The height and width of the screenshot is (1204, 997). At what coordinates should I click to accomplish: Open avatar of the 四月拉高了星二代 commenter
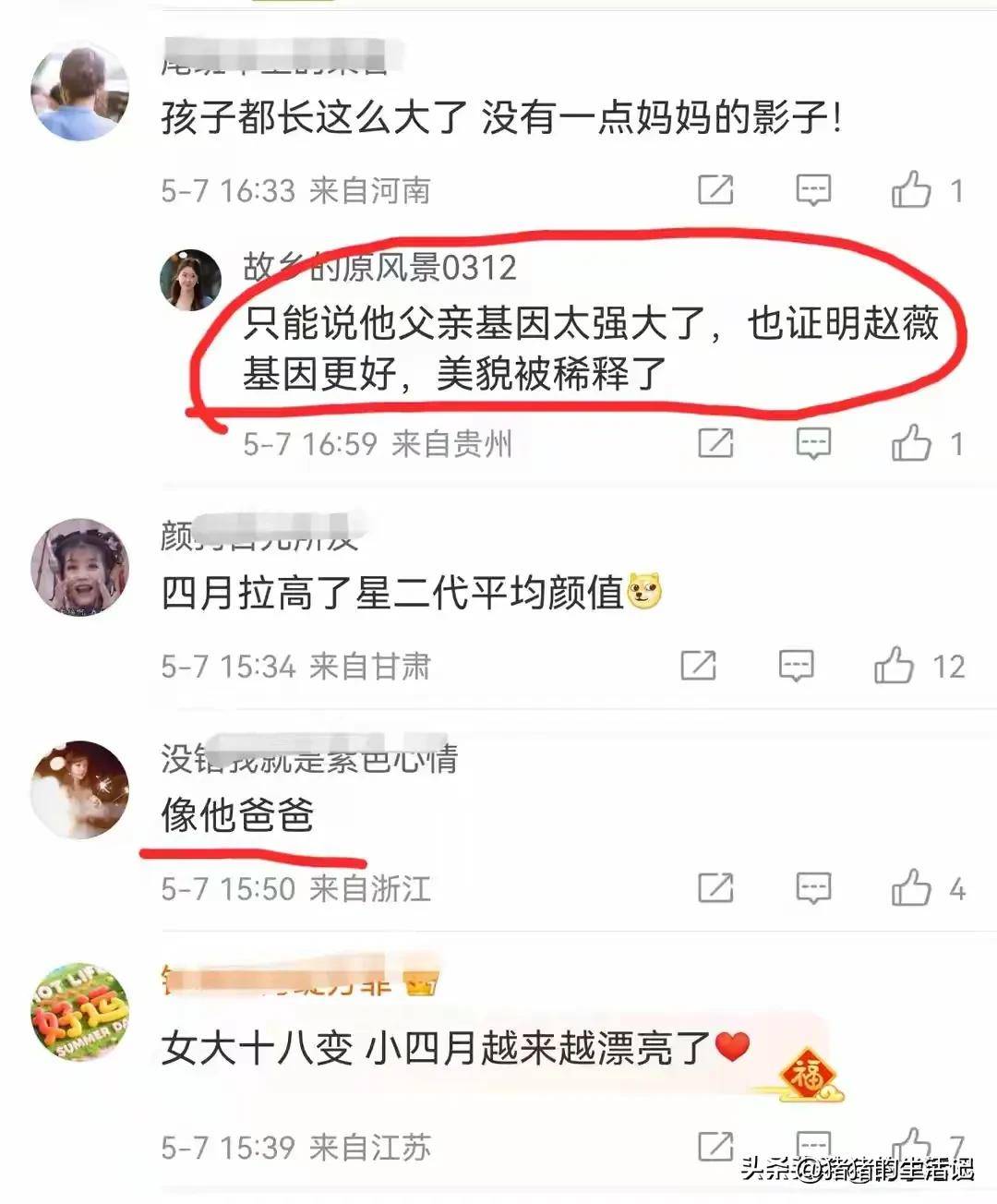pos(80,567)
